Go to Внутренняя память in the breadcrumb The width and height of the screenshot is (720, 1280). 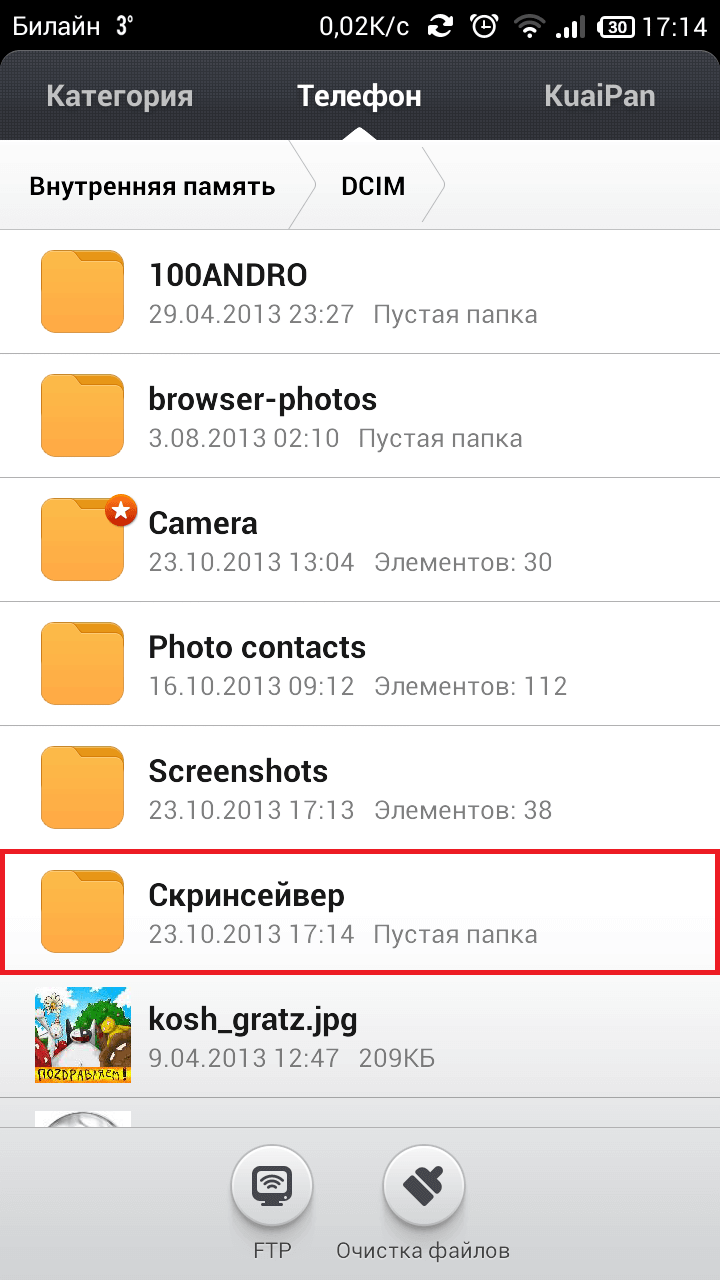point(152,186)
